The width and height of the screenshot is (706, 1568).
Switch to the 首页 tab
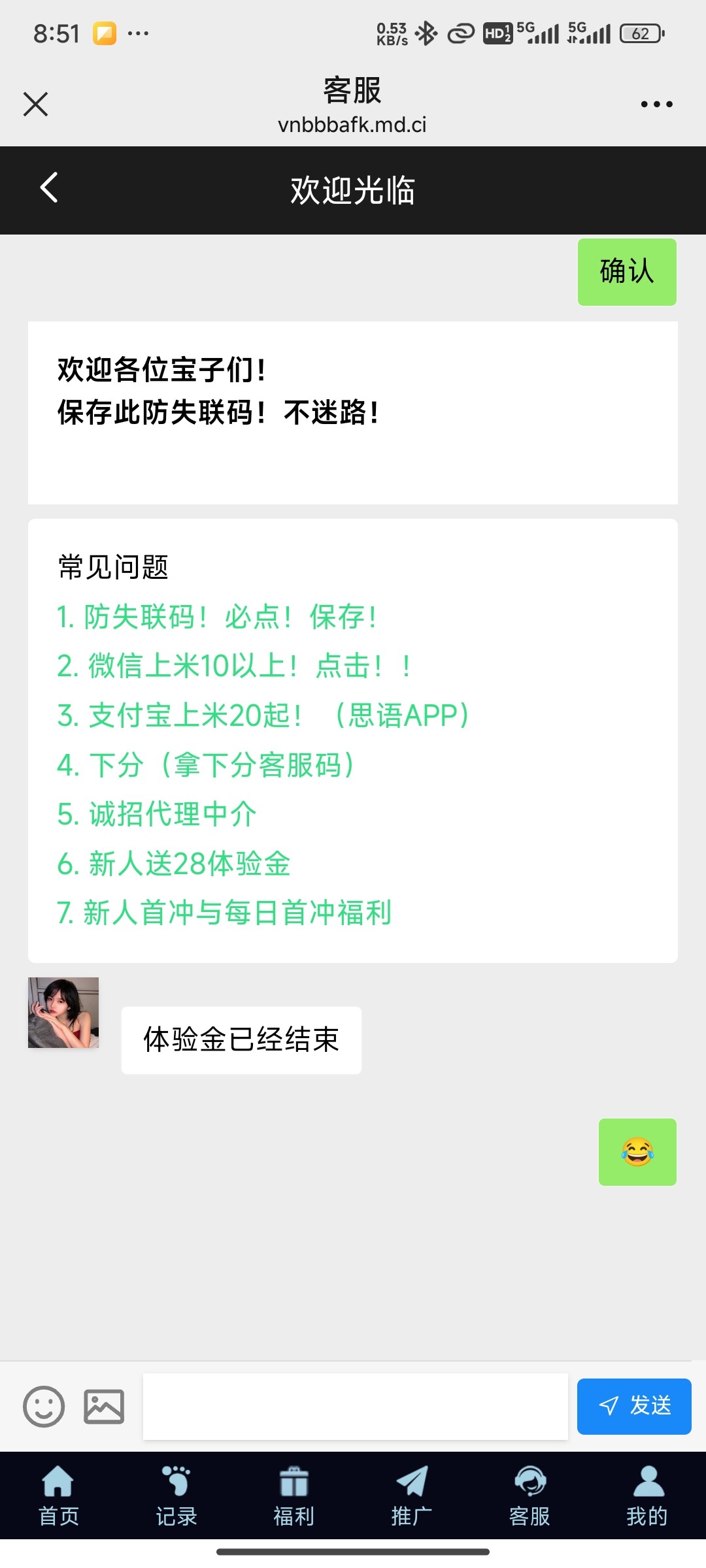pos(59,1495)
